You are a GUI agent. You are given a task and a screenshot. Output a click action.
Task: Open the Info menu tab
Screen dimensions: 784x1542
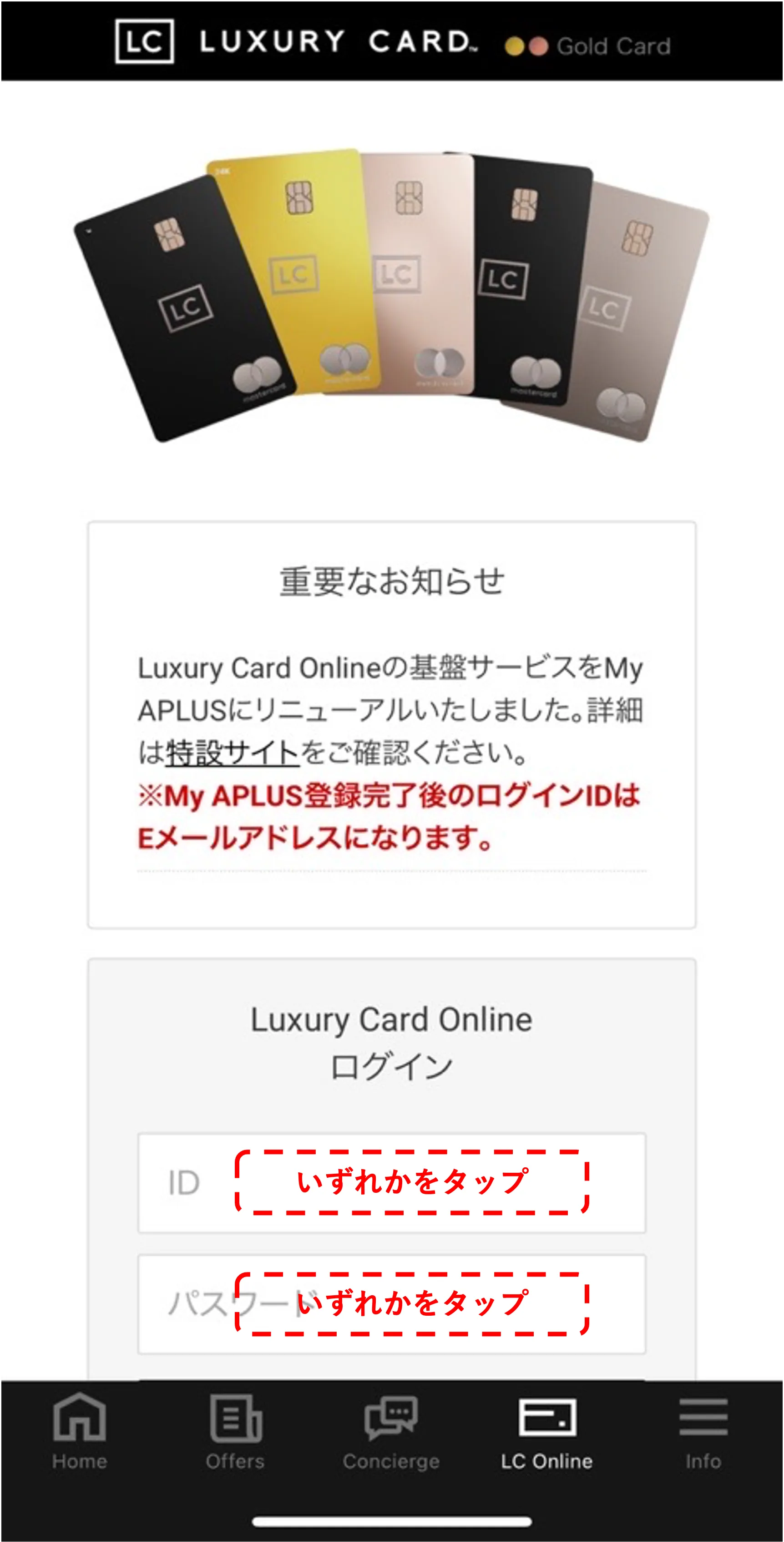point(703,1432)
